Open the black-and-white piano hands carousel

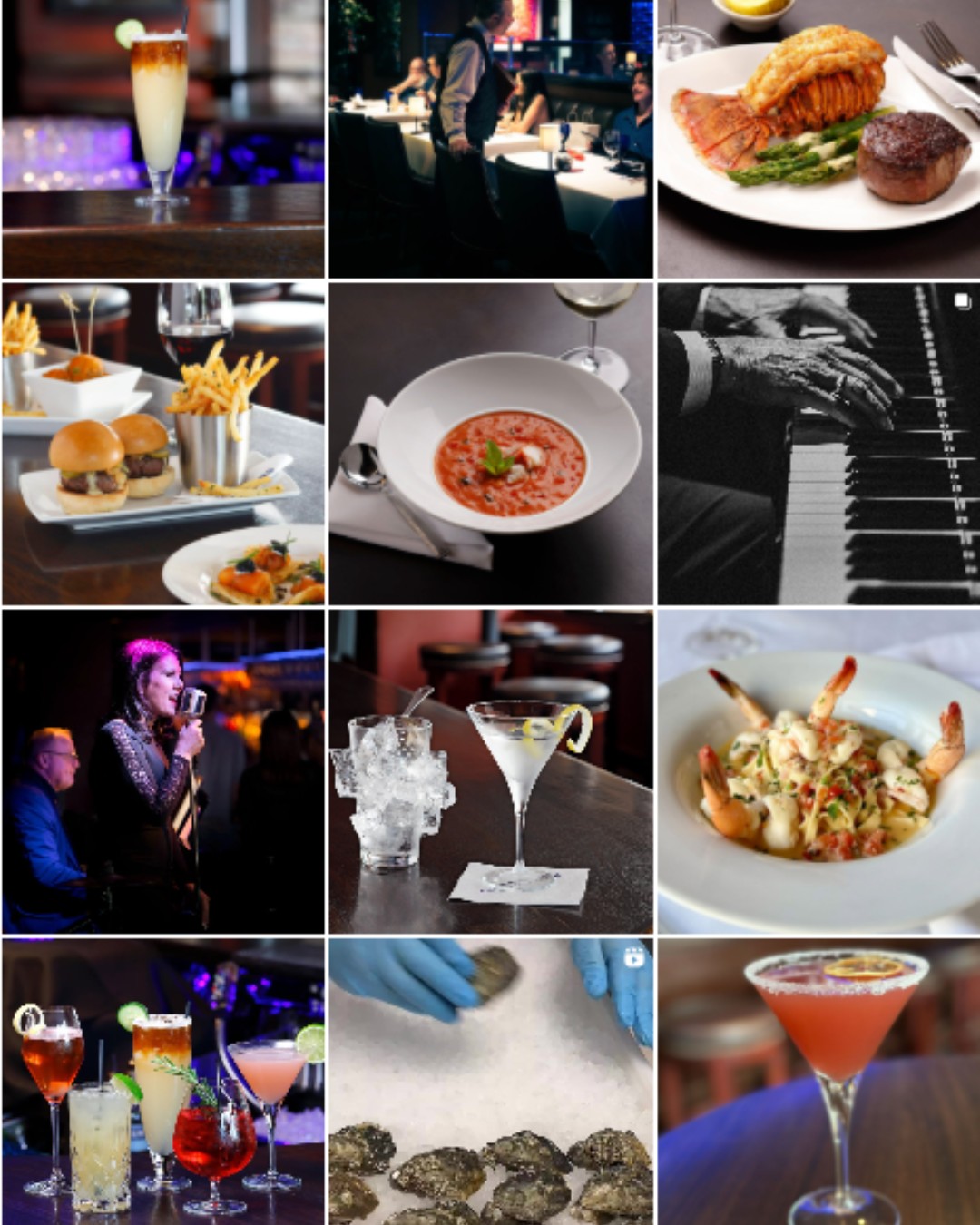(x=818, y=443)
